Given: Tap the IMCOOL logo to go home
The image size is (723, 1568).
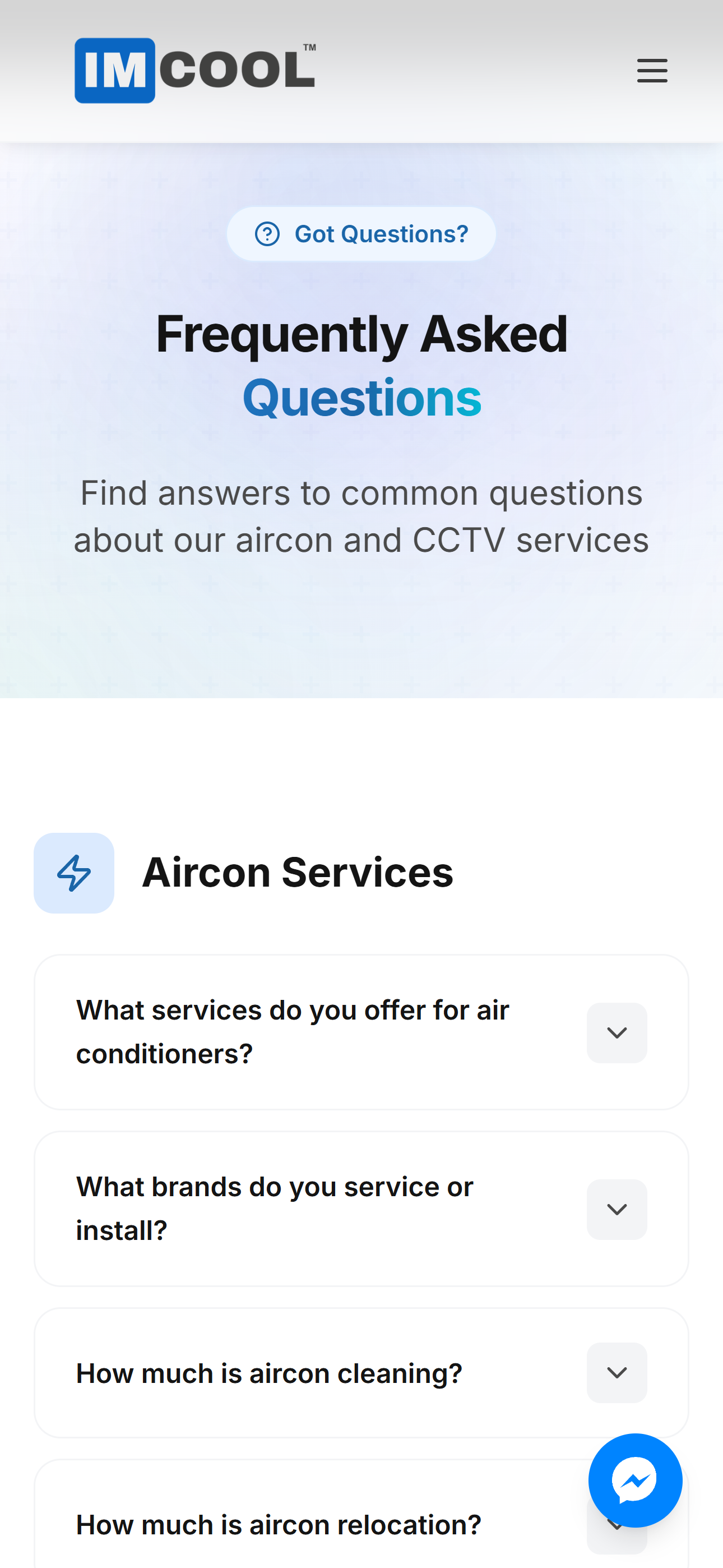Looking at the screenshot, I should pyautogui.click(x=194, y=71).
